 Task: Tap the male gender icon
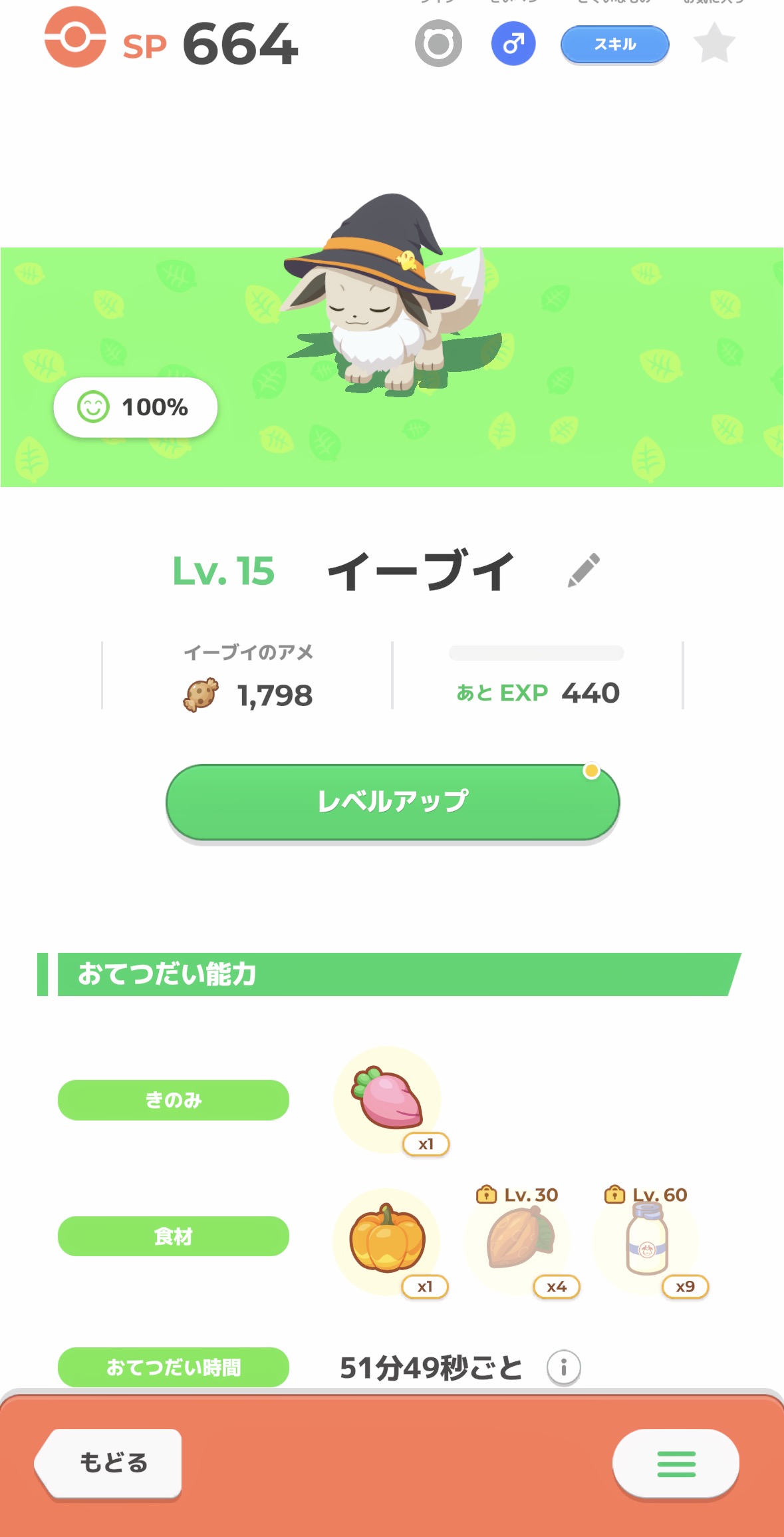click(x=513, y=45)
